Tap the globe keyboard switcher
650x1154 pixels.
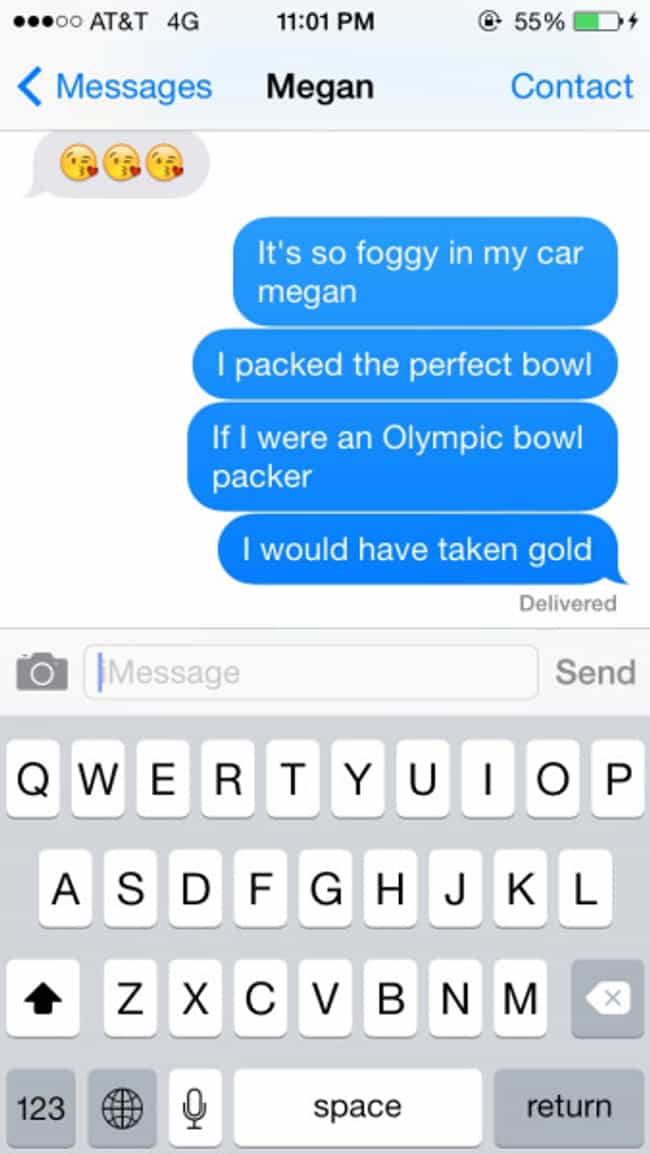121,1108
